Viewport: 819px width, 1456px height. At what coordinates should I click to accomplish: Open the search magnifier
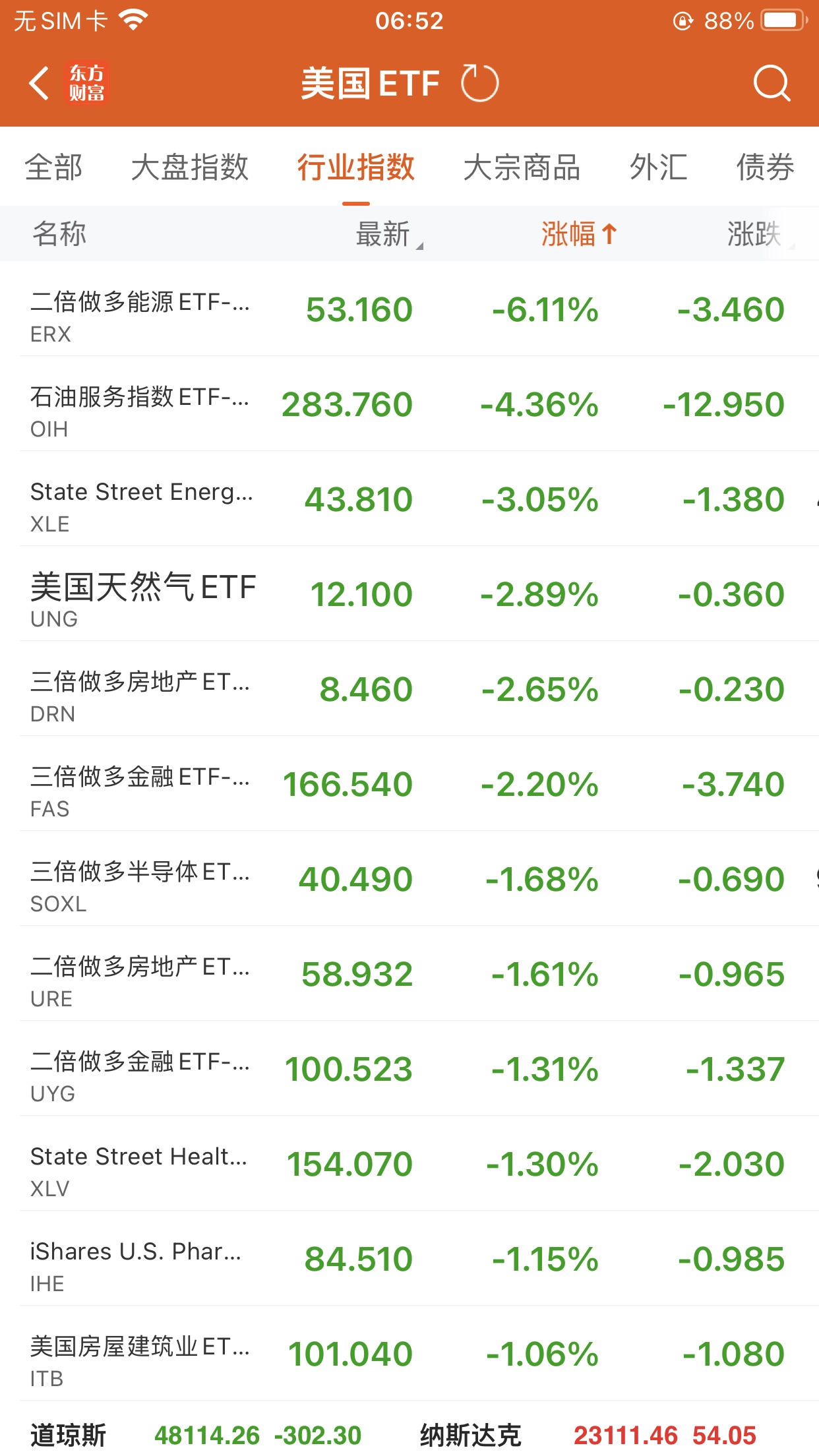[771, 84]
